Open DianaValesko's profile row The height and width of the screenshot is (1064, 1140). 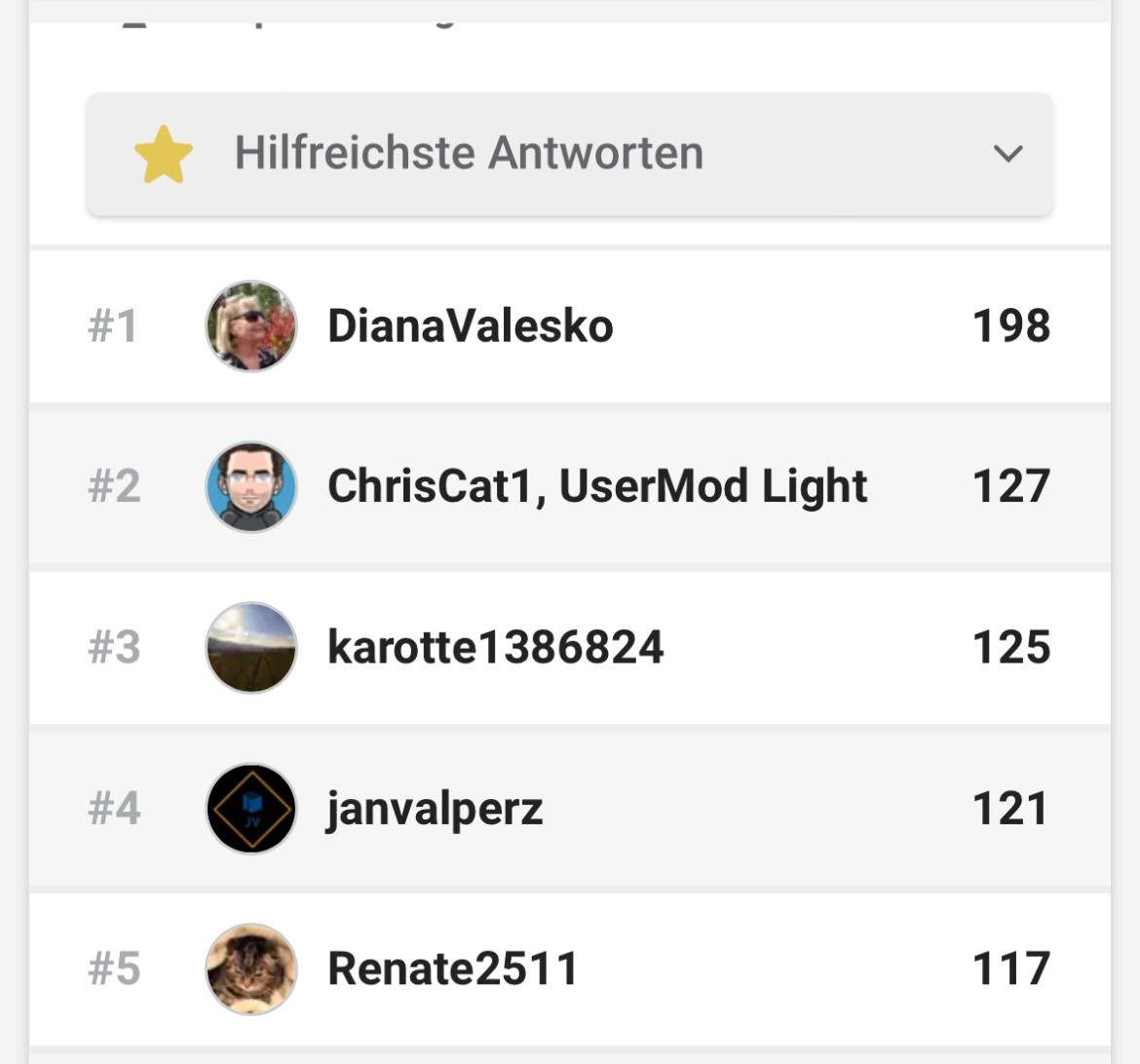click(470, 326)
